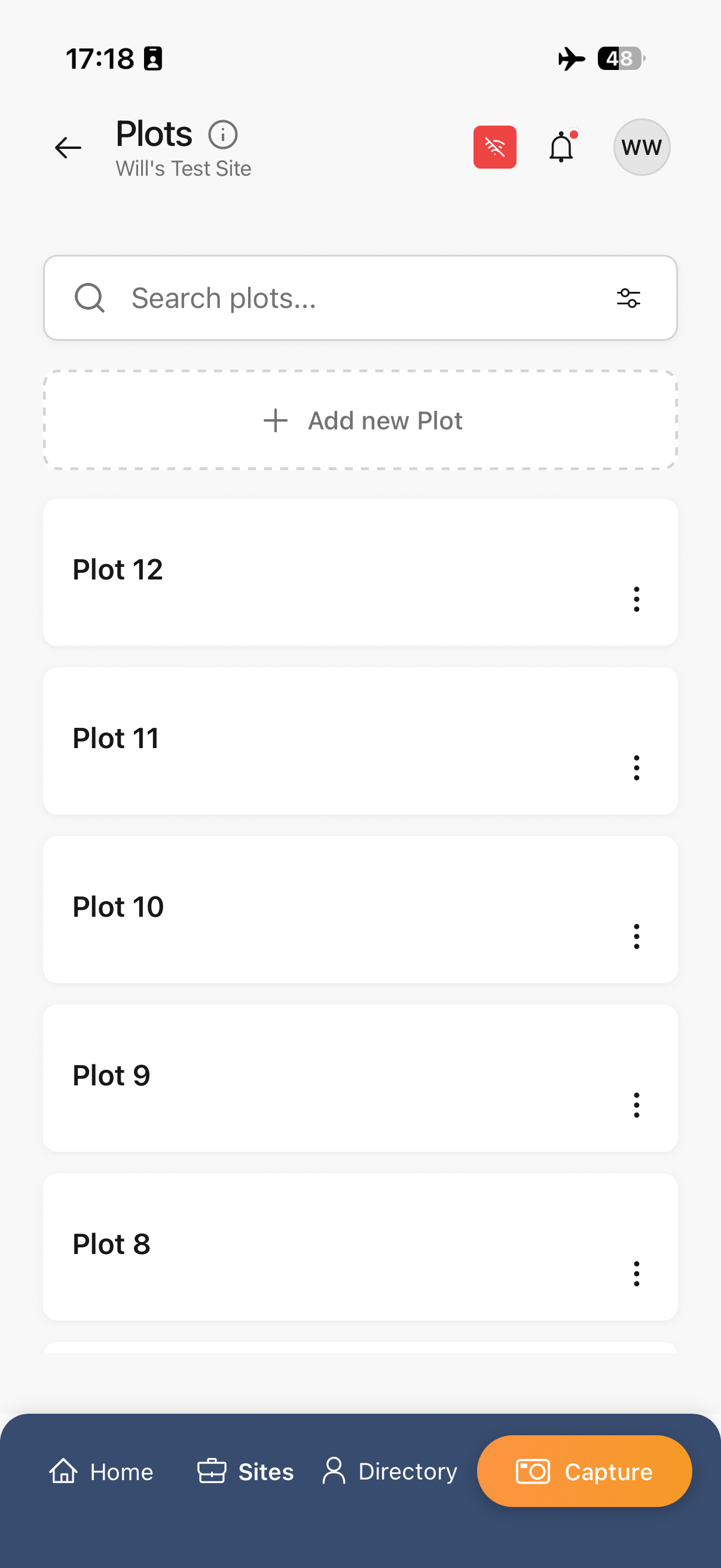Start a Capture
The image size is (721, 1568).
[x=584, y=1472]
